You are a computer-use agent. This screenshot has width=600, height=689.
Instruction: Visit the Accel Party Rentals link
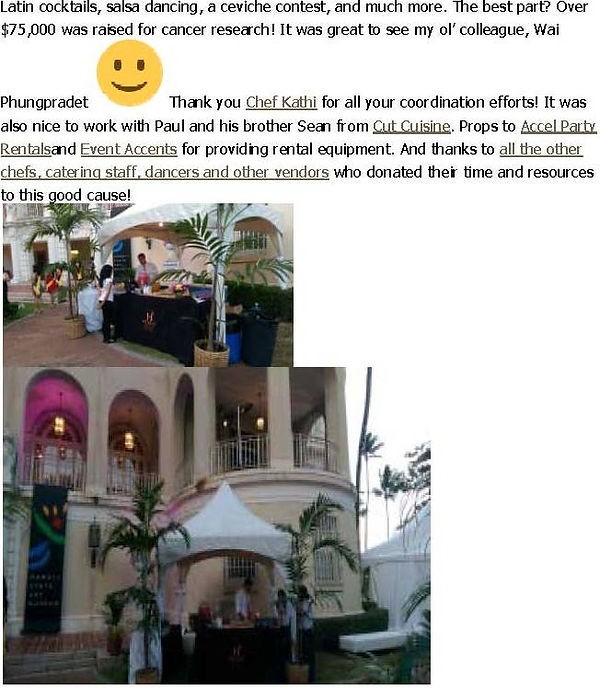[557, 127]
